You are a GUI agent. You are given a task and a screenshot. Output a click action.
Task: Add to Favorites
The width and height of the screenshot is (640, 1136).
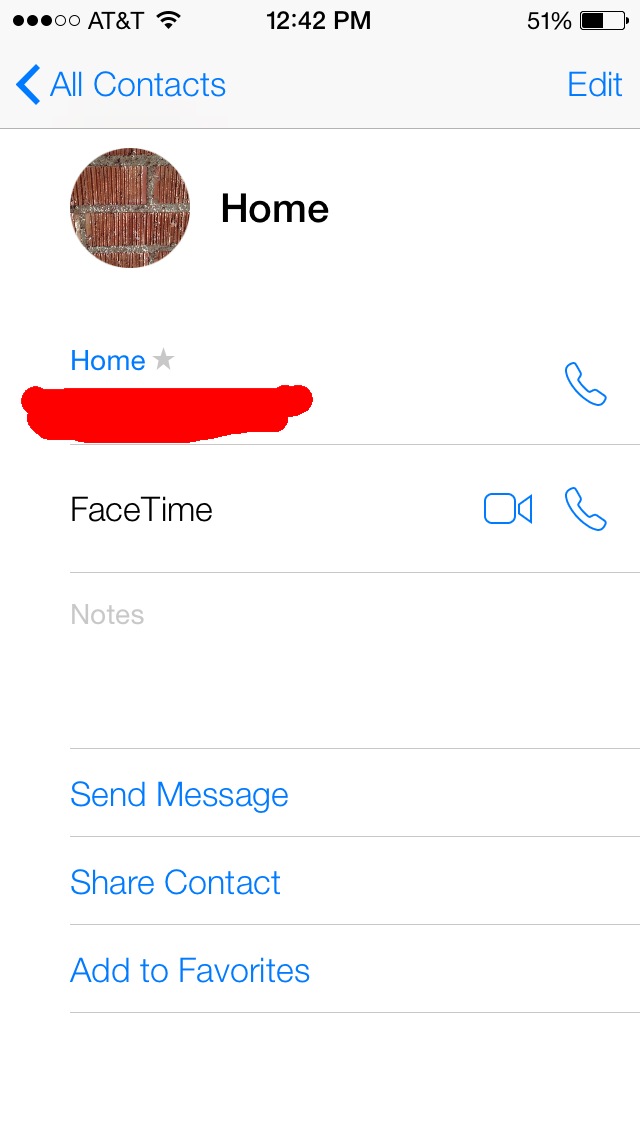(190, 971)
